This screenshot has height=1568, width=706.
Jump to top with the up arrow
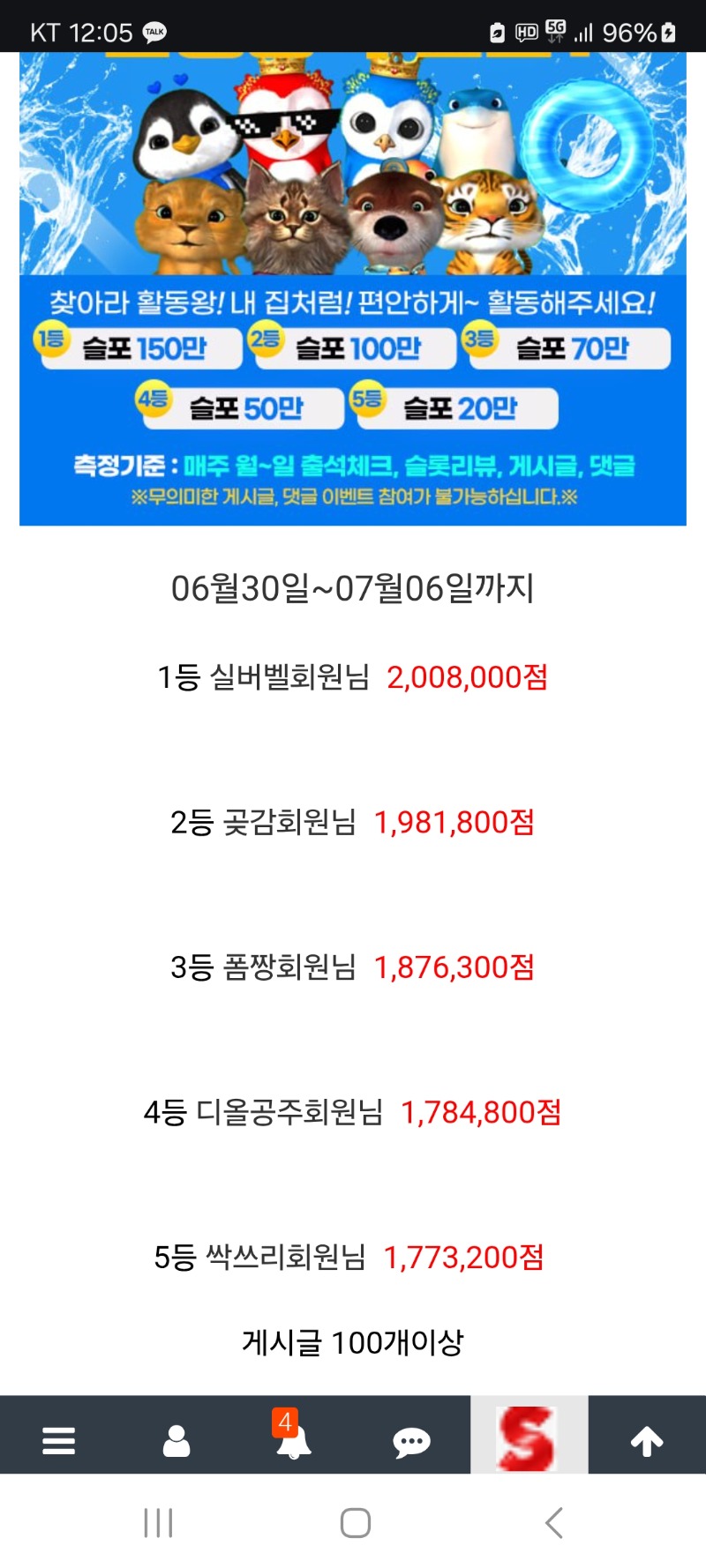coord(647,1441)
